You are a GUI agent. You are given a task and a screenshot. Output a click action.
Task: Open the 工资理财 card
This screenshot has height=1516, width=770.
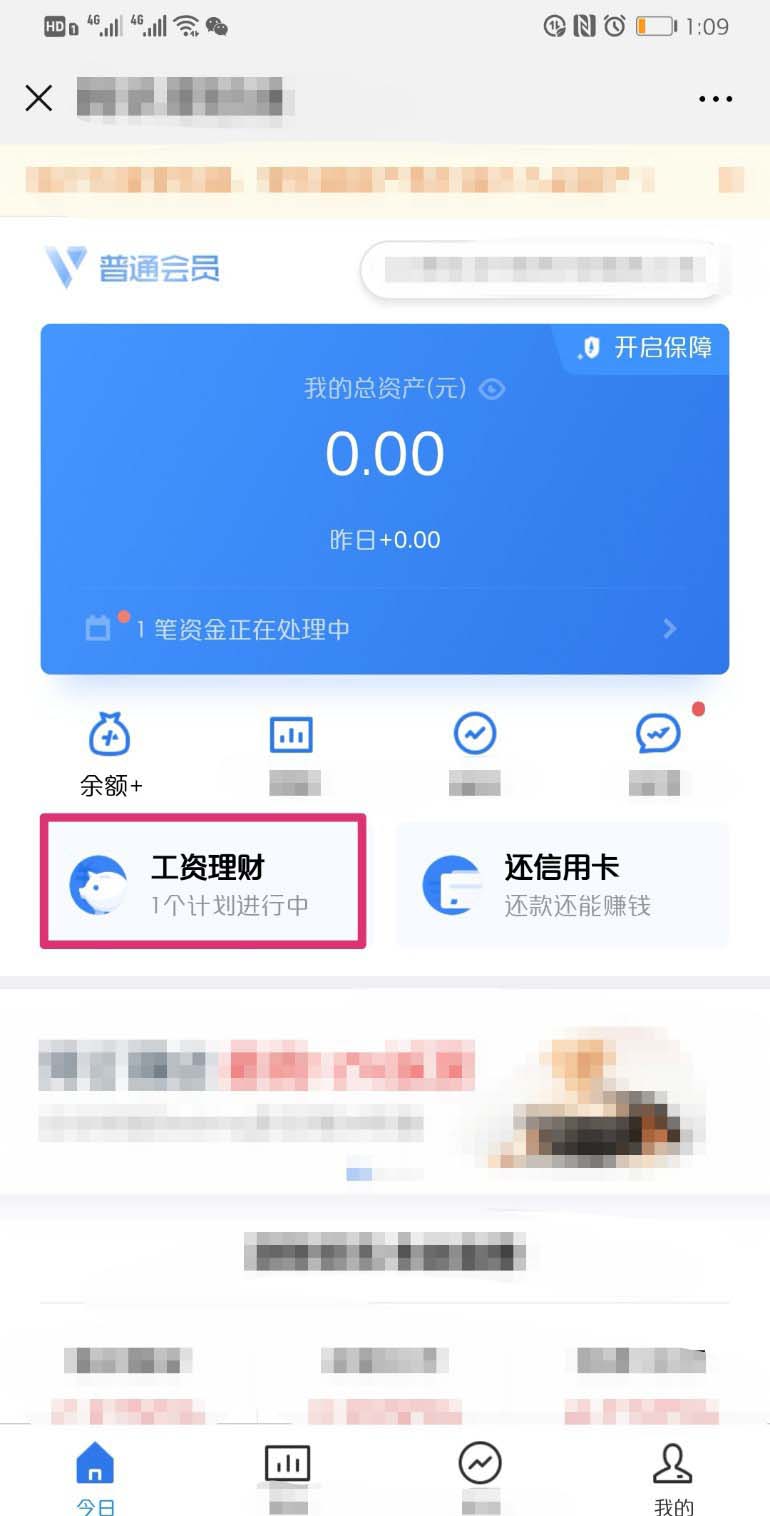(x=203, y=883)
